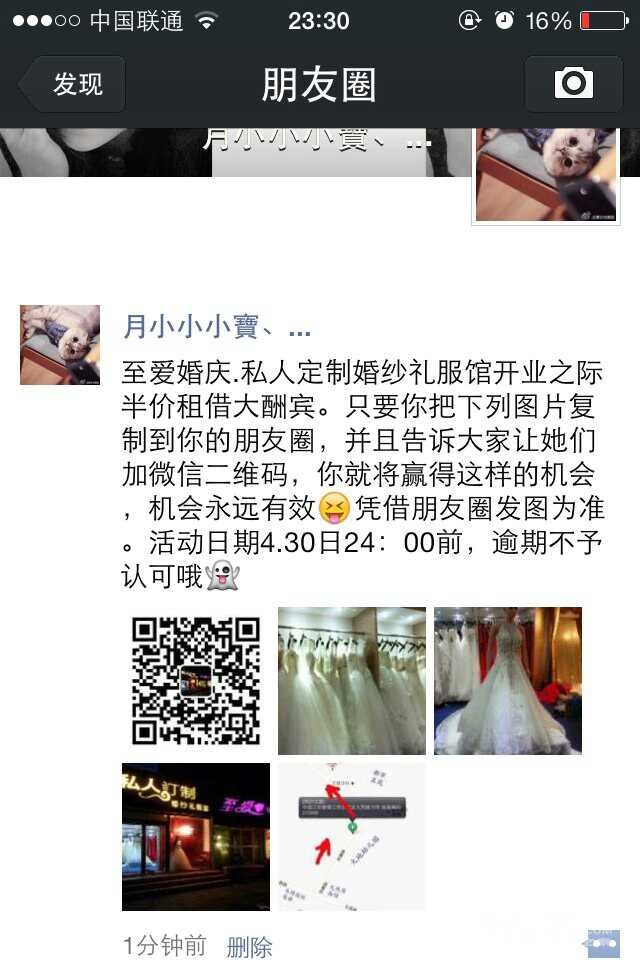640x960 pixels.
Task: View the map location picture
Action: point(351,836)
